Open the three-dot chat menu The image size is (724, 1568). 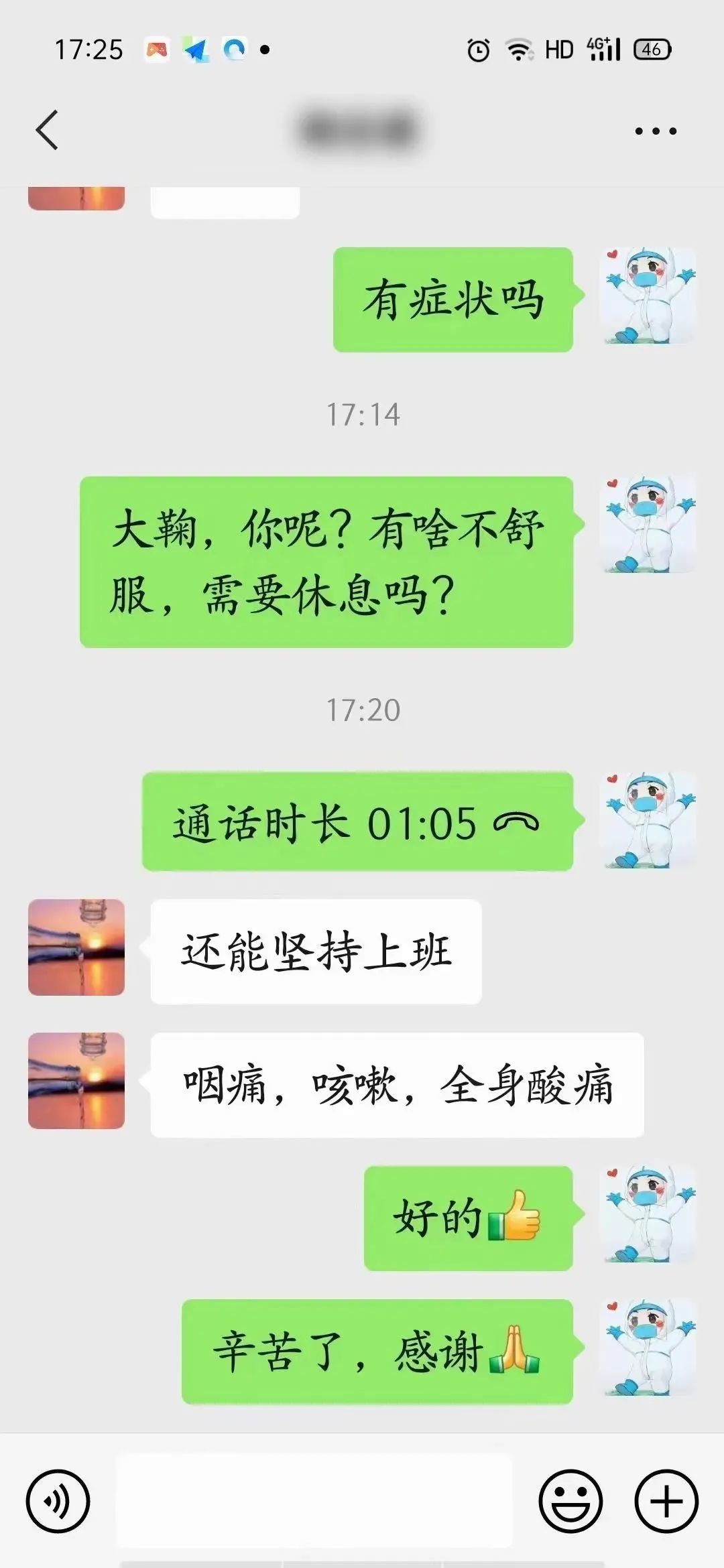656,131
